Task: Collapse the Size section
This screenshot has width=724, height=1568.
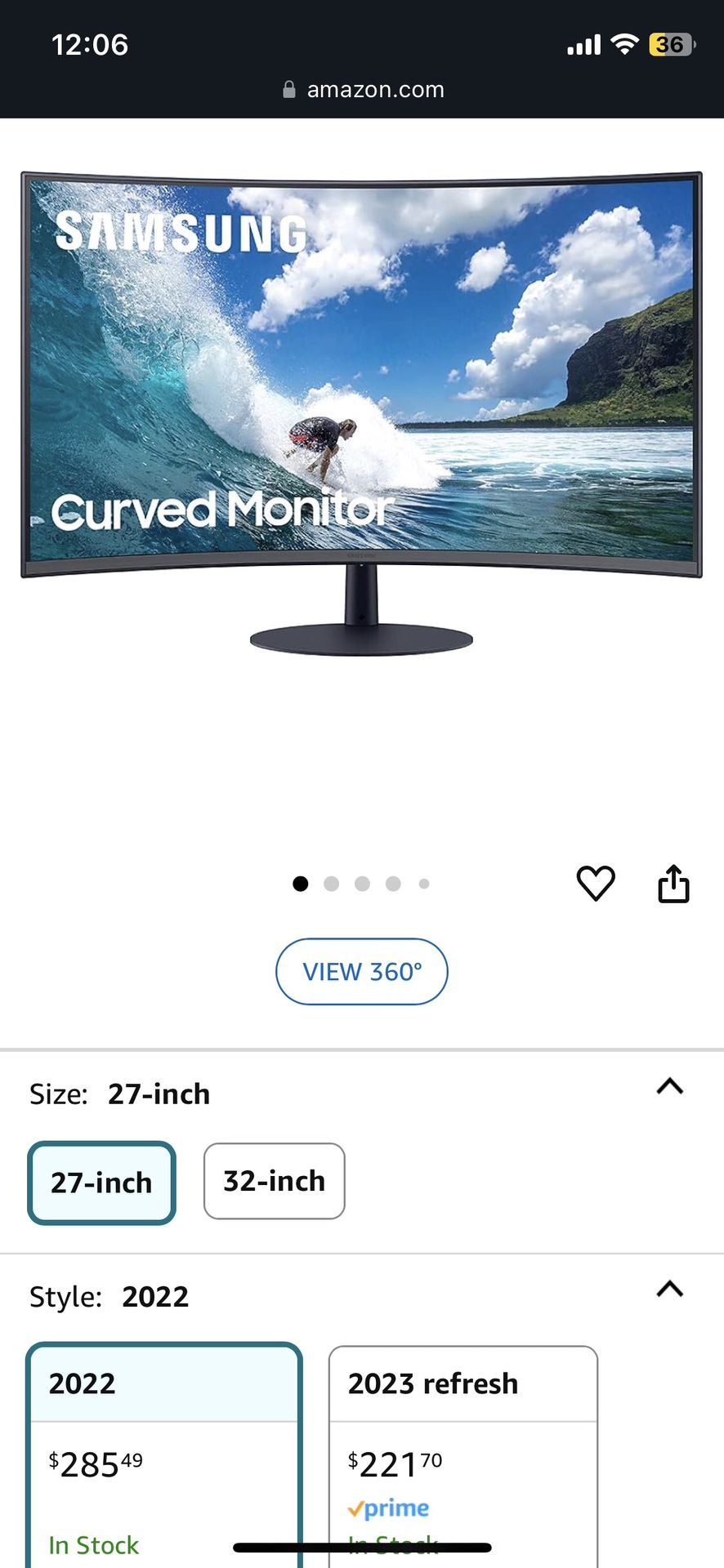Action: tap(670, 1087)
